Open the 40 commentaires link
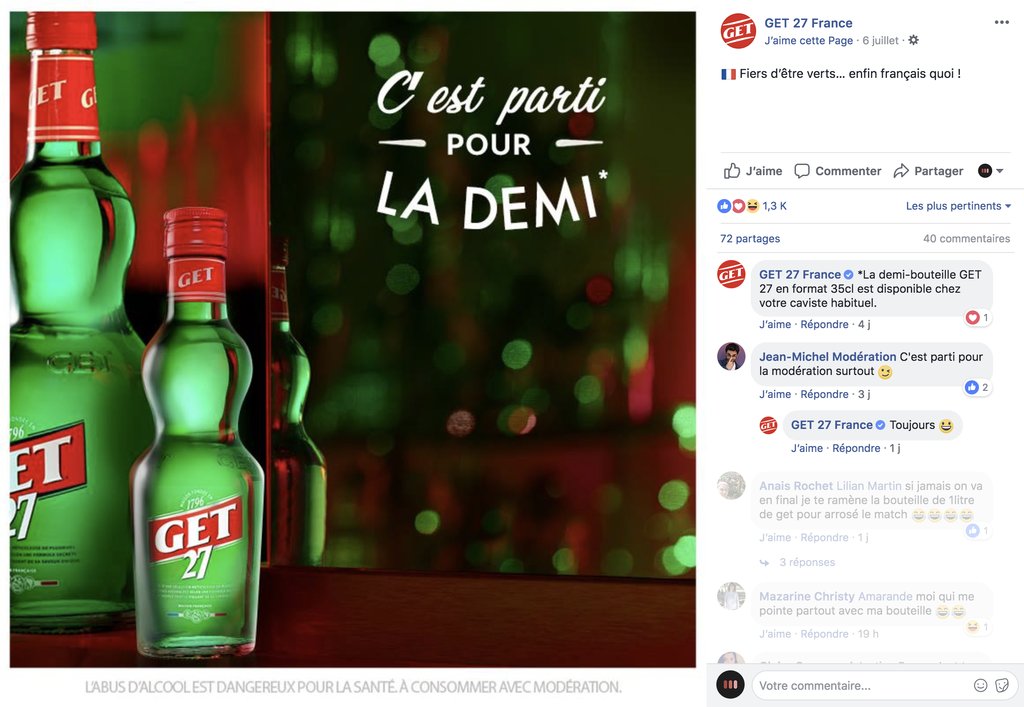The width and height of the screenshot is (1024, 707). point(966,239)
